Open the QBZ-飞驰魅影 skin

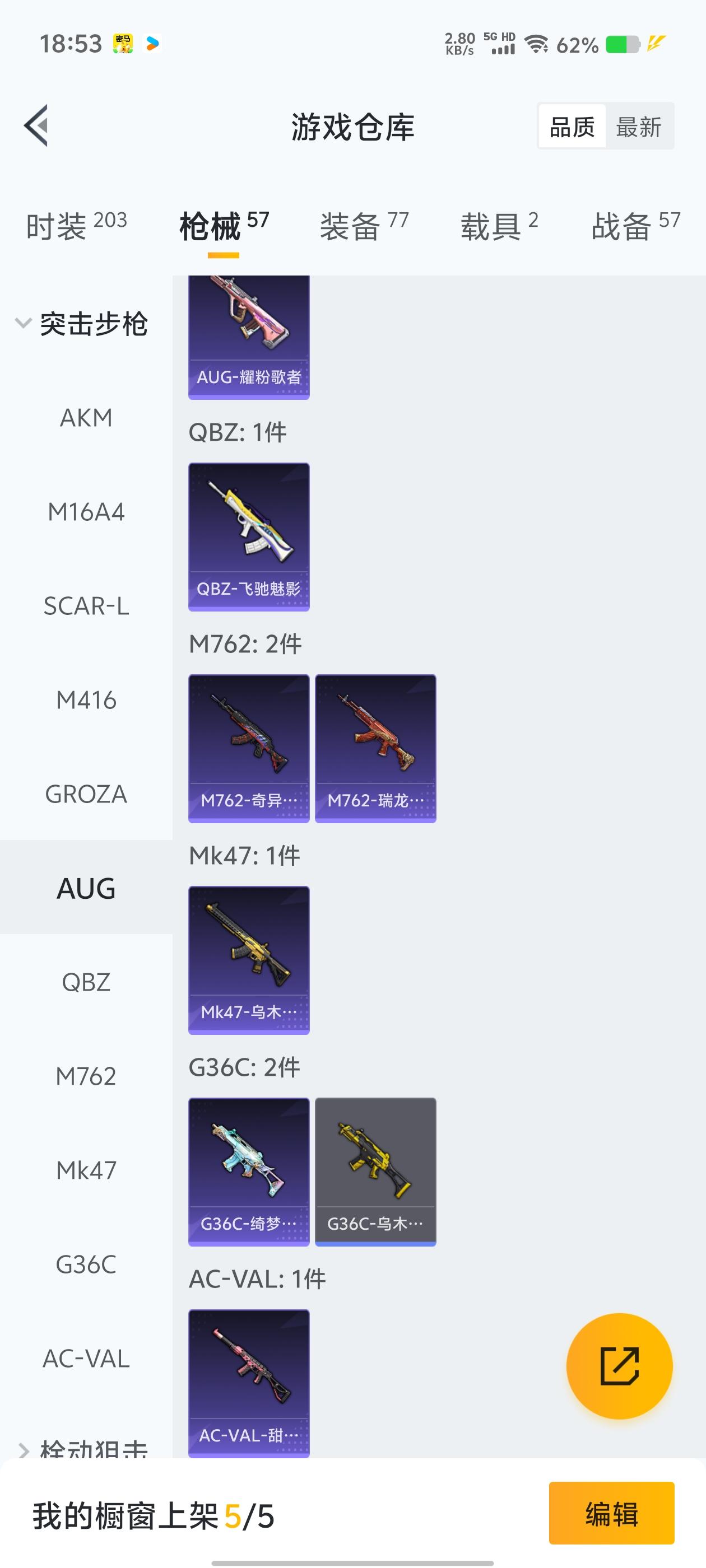click(249, 536)
